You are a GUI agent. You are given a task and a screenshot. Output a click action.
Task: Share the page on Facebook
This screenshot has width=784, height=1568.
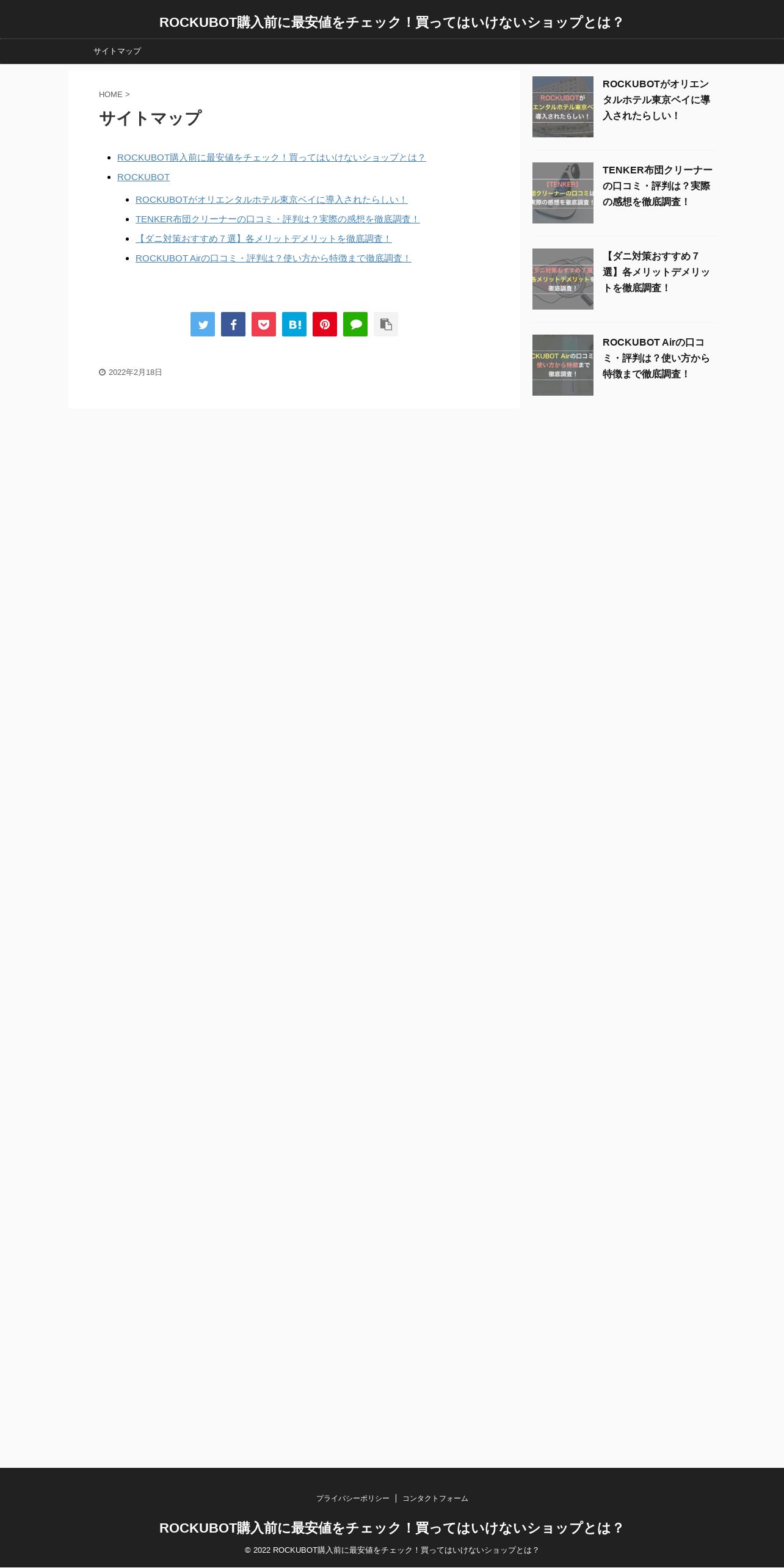tap(233, 324)
